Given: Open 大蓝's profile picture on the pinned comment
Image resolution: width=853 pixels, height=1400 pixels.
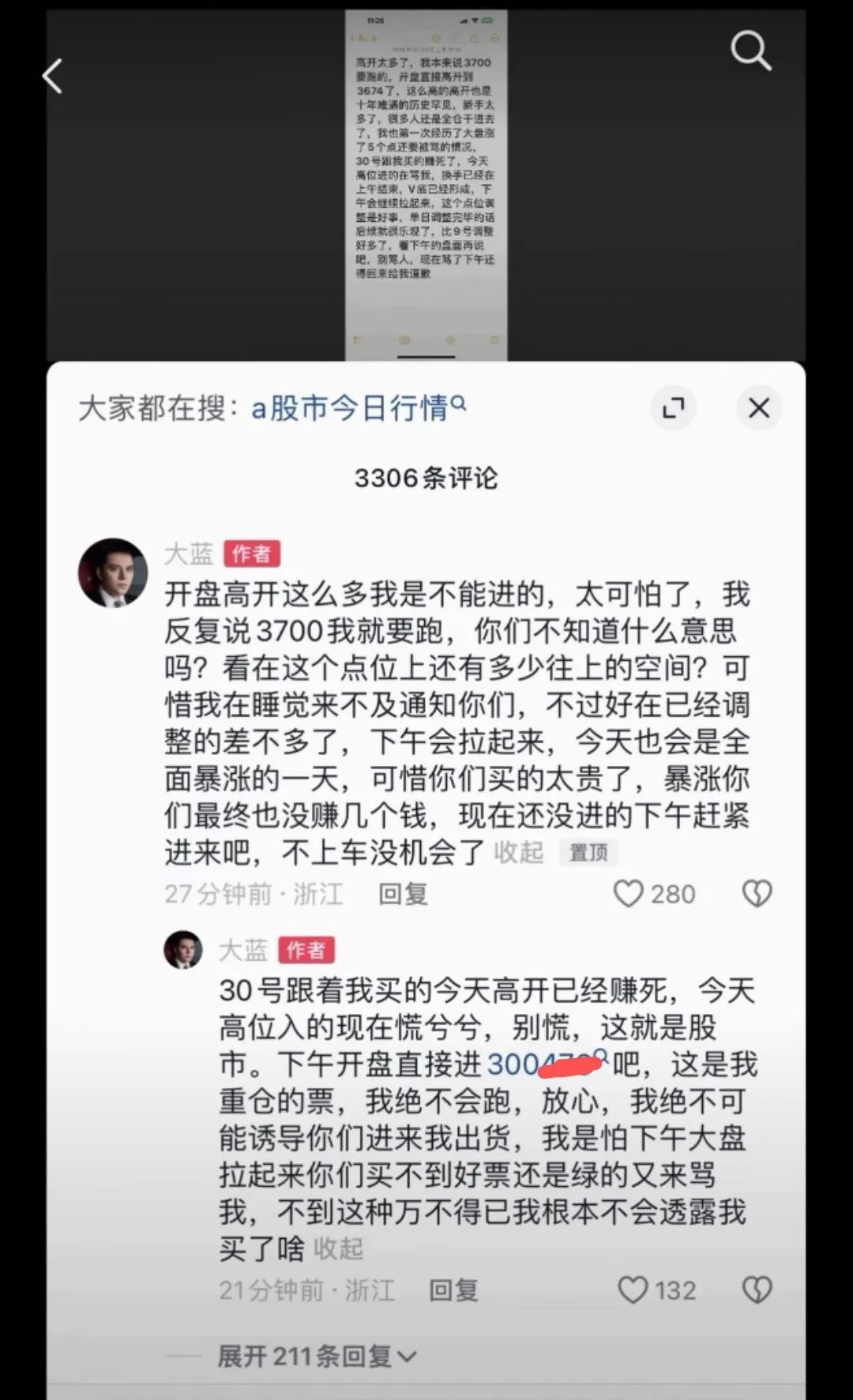Looking at the screenshot, I should click(x=113, y=572).
